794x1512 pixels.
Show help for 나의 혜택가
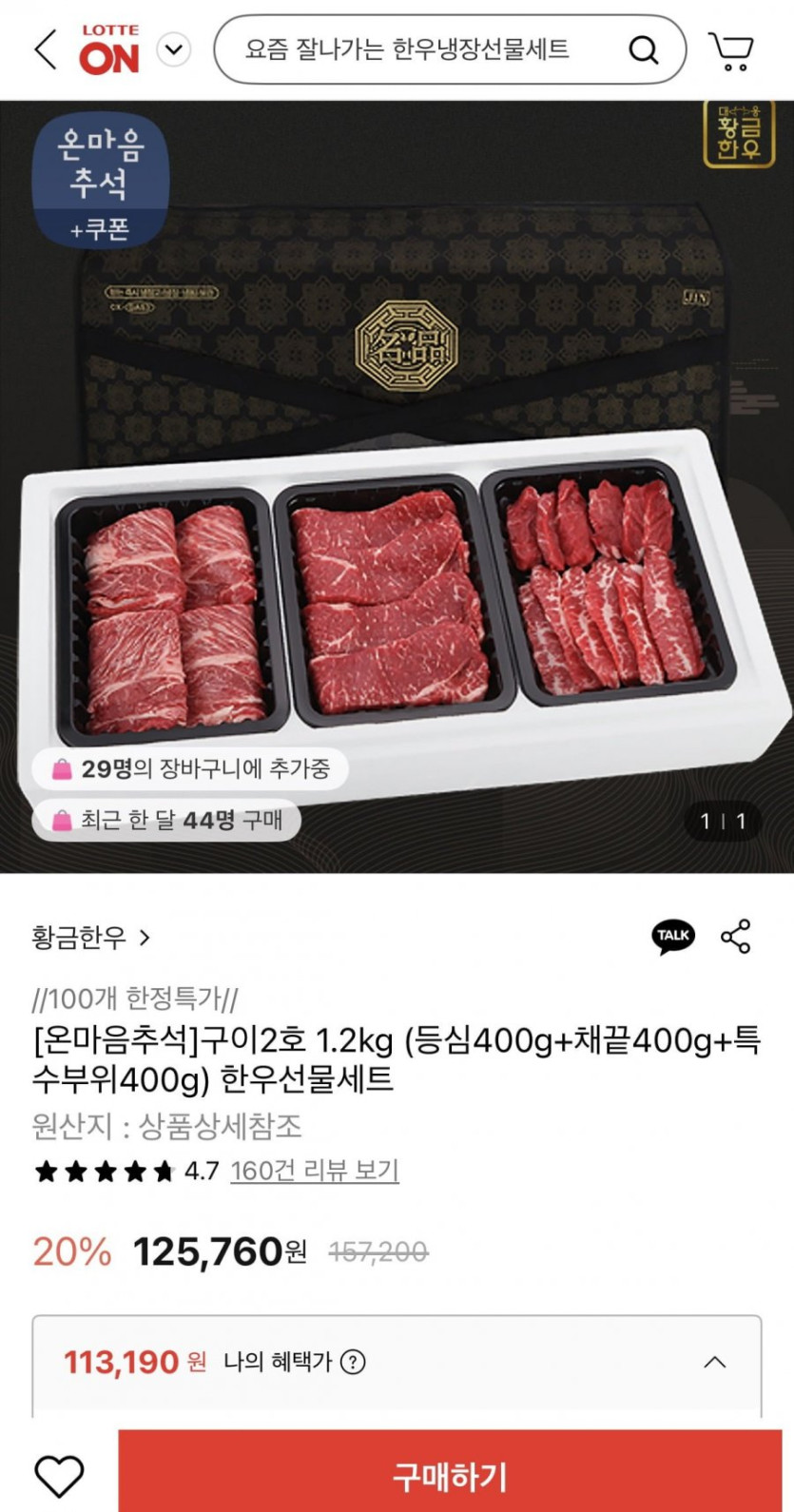(353, 1362)
